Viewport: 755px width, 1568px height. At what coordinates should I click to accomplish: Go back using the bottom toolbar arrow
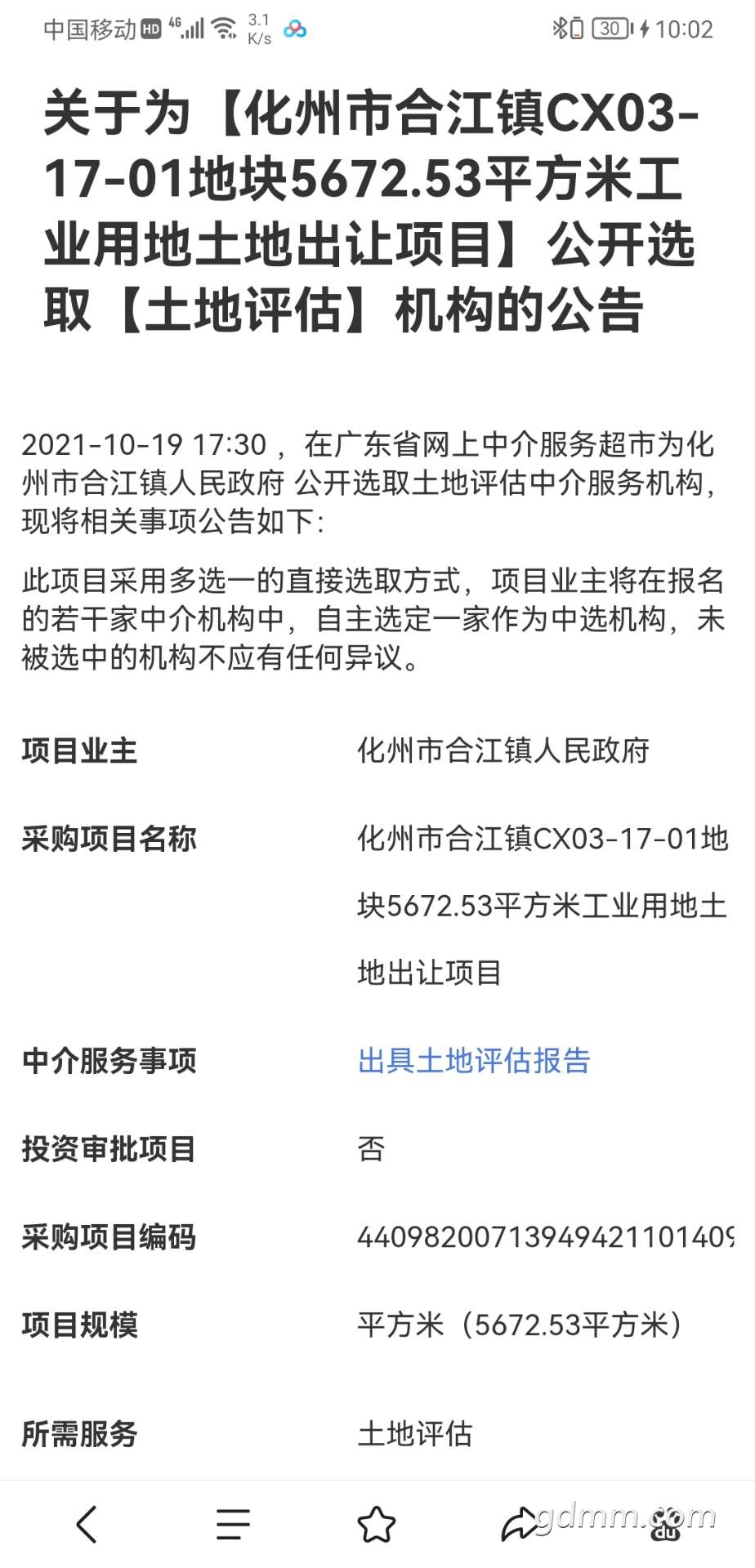pos(87,1524)
